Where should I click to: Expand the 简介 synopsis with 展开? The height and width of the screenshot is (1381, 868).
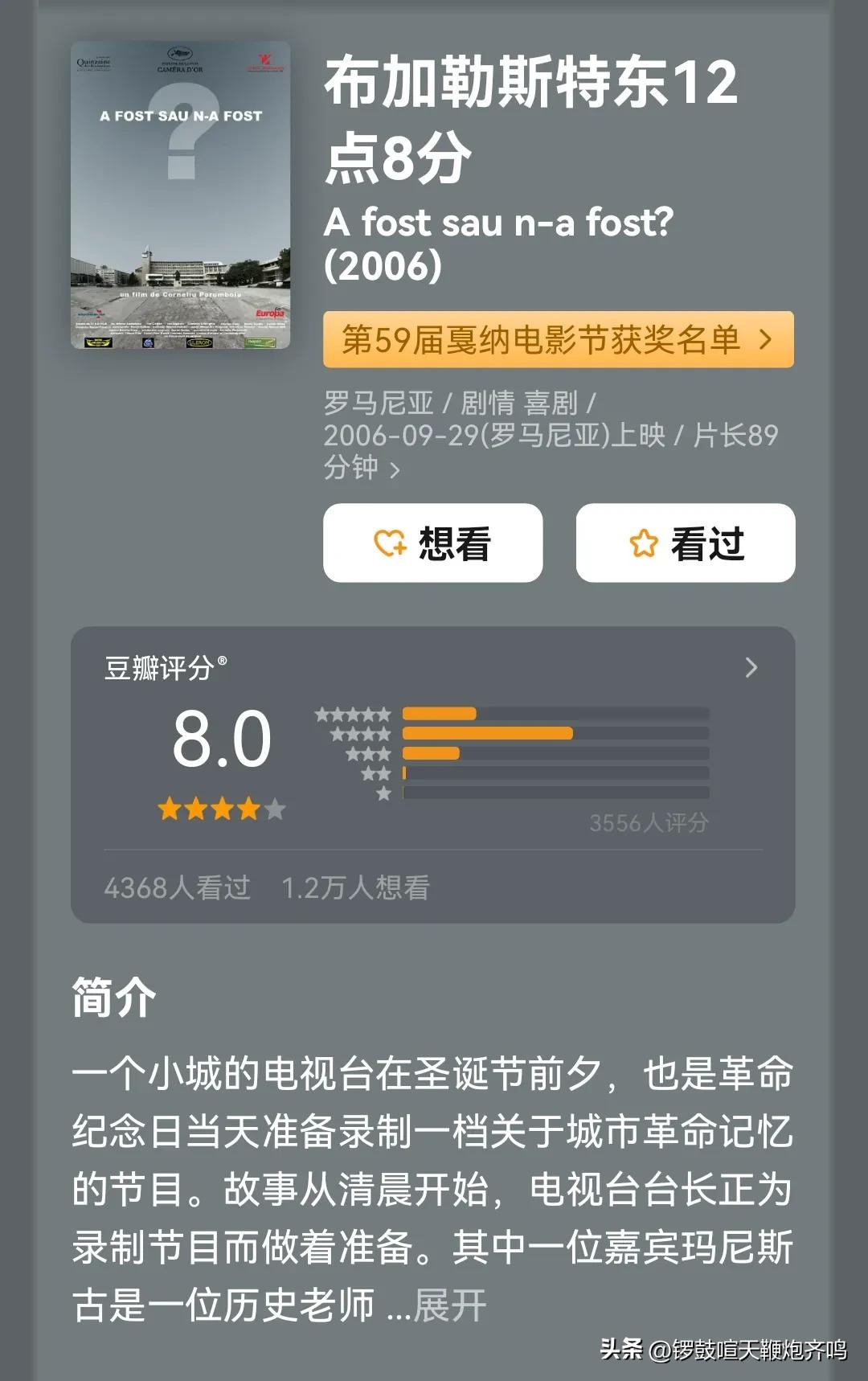[x=448, y=1305]
